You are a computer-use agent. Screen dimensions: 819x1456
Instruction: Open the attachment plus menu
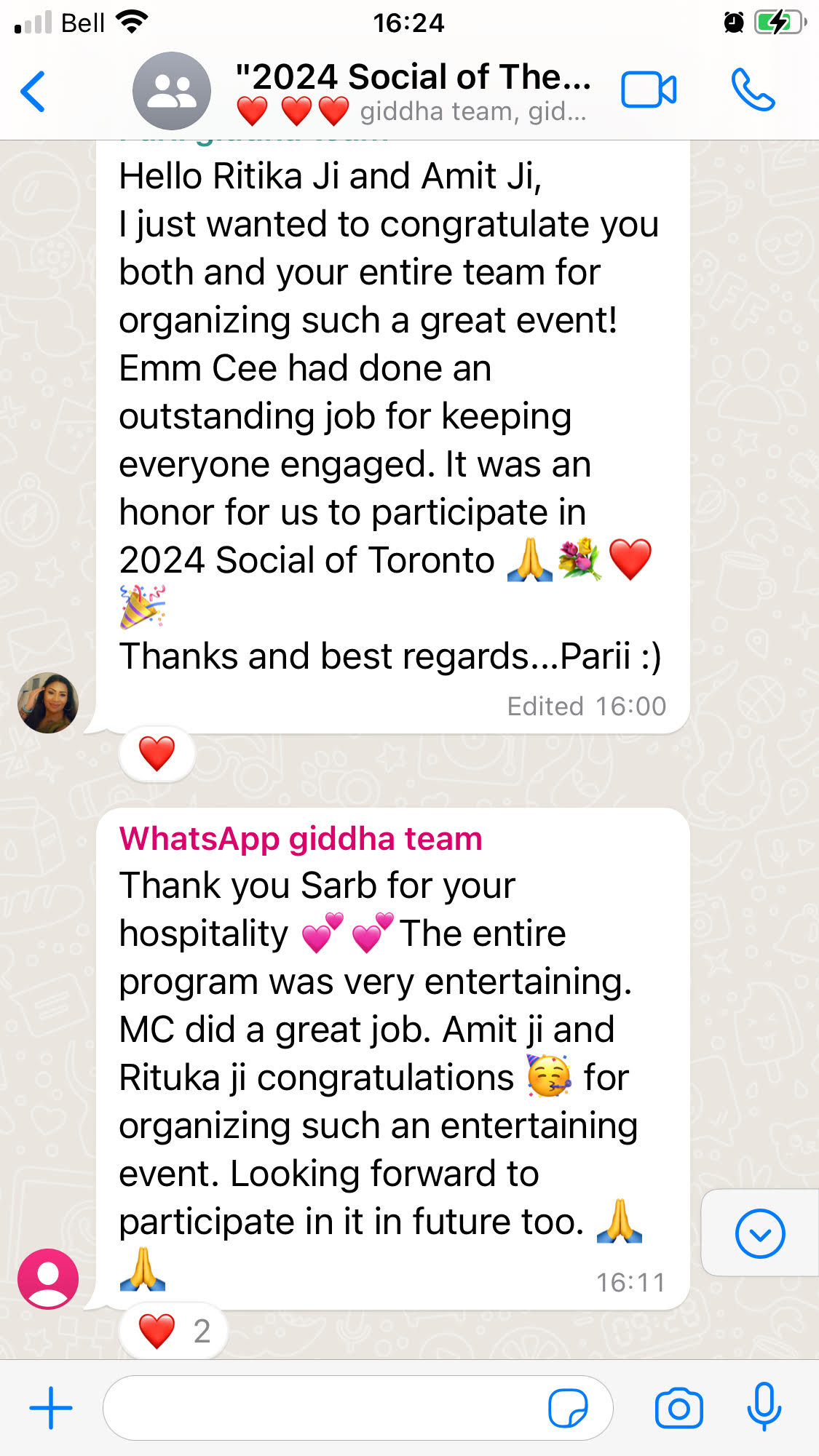point(51,1408)
